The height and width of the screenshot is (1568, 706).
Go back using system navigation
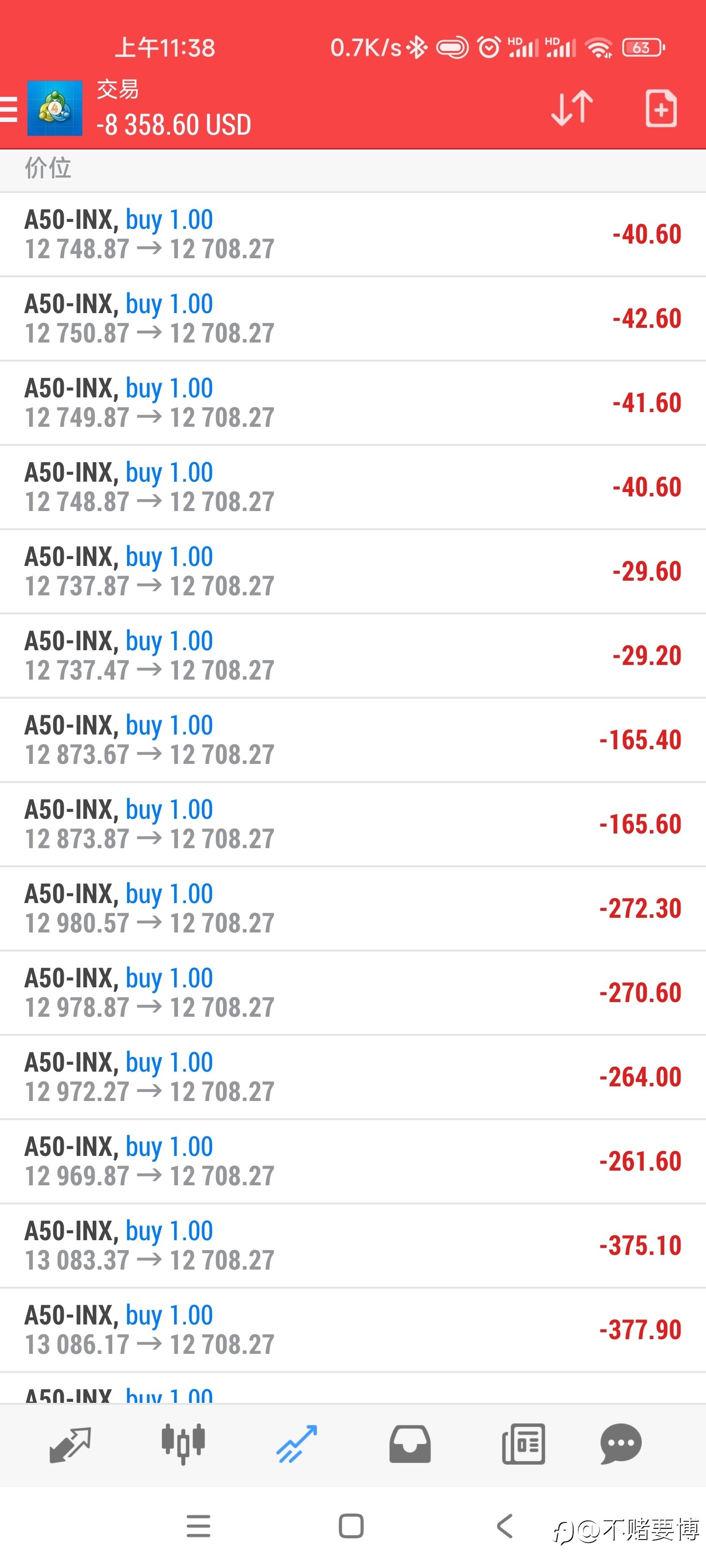(504, 1526)
